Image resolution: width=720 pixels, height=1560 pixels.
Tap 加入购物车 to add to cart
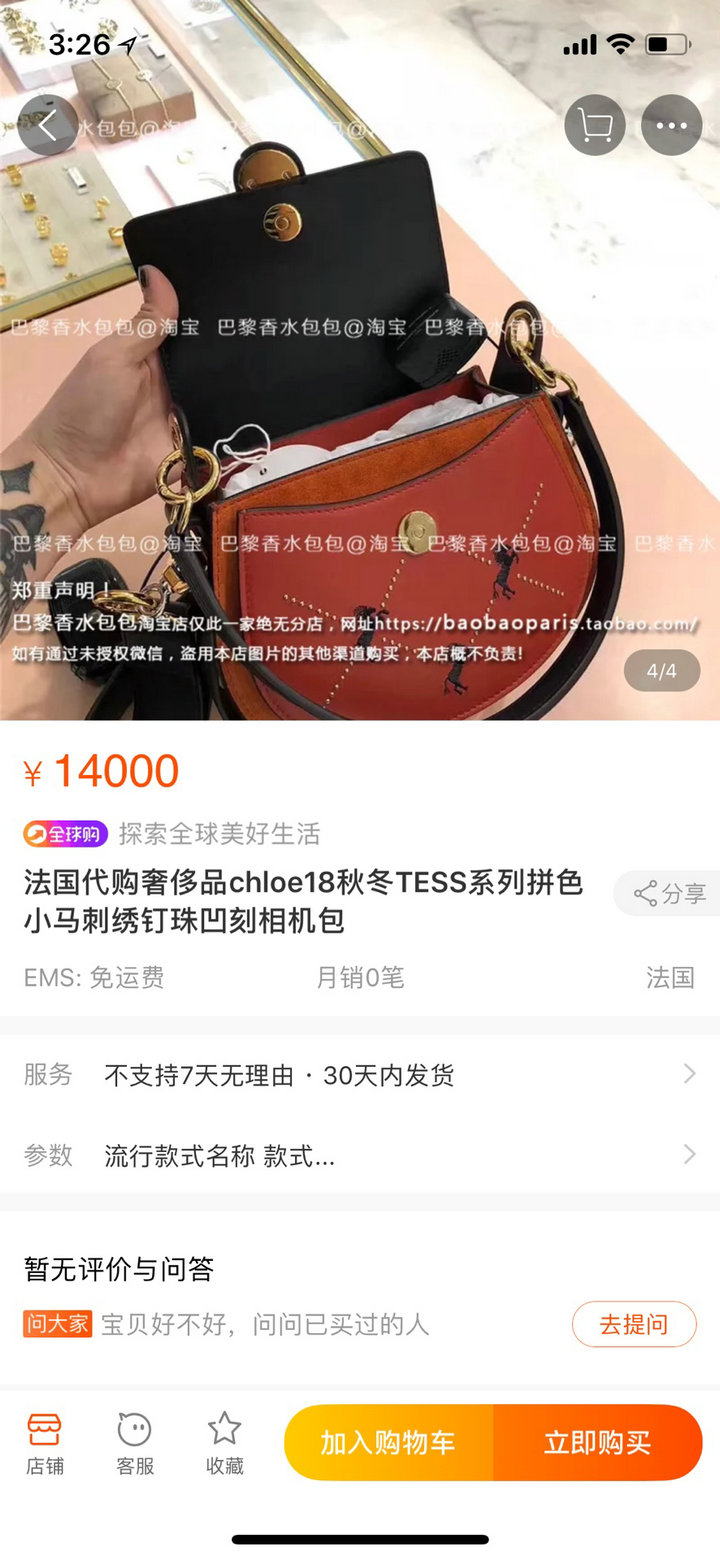[388, 1443]
